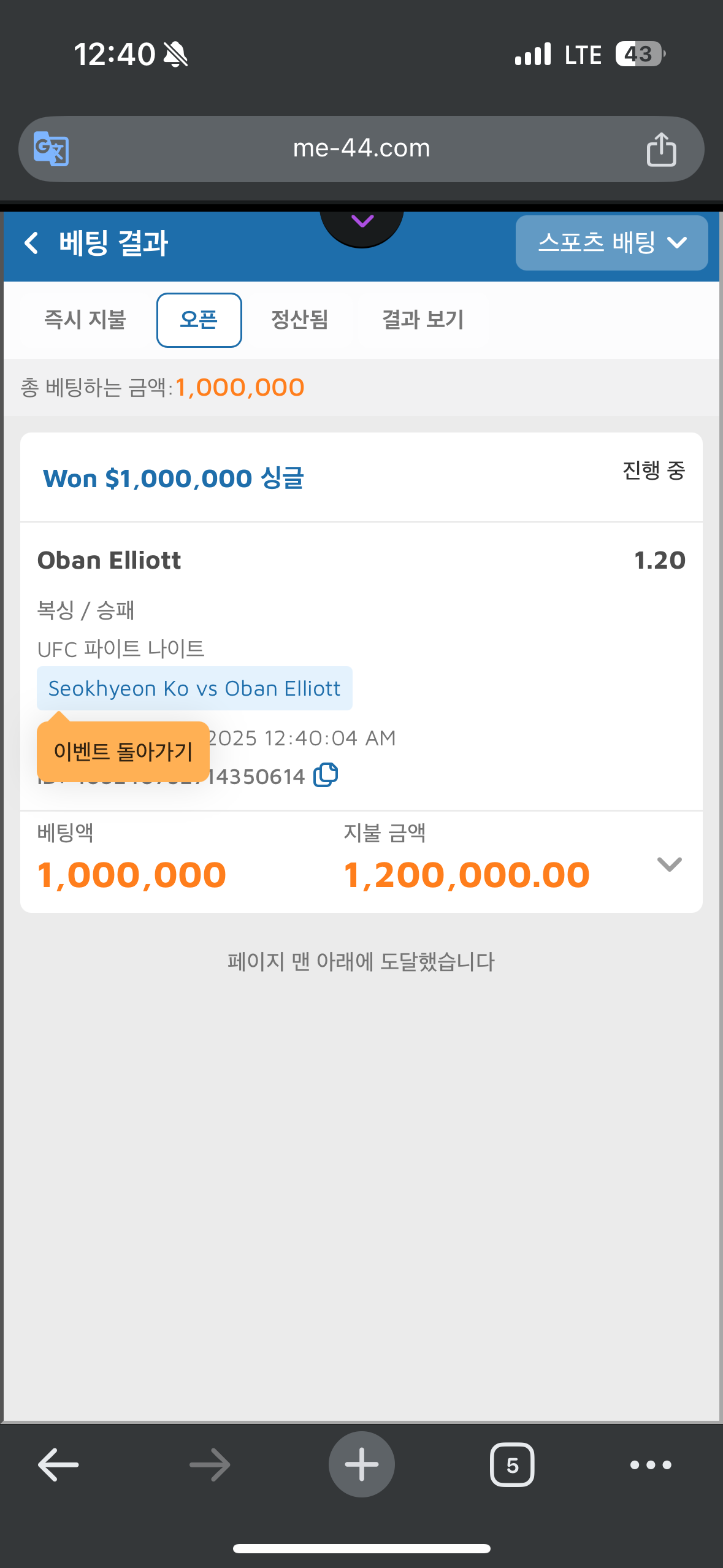Select the 오픈 tab
This screenshot has width=723, height=1568.
tap(199, 320)
